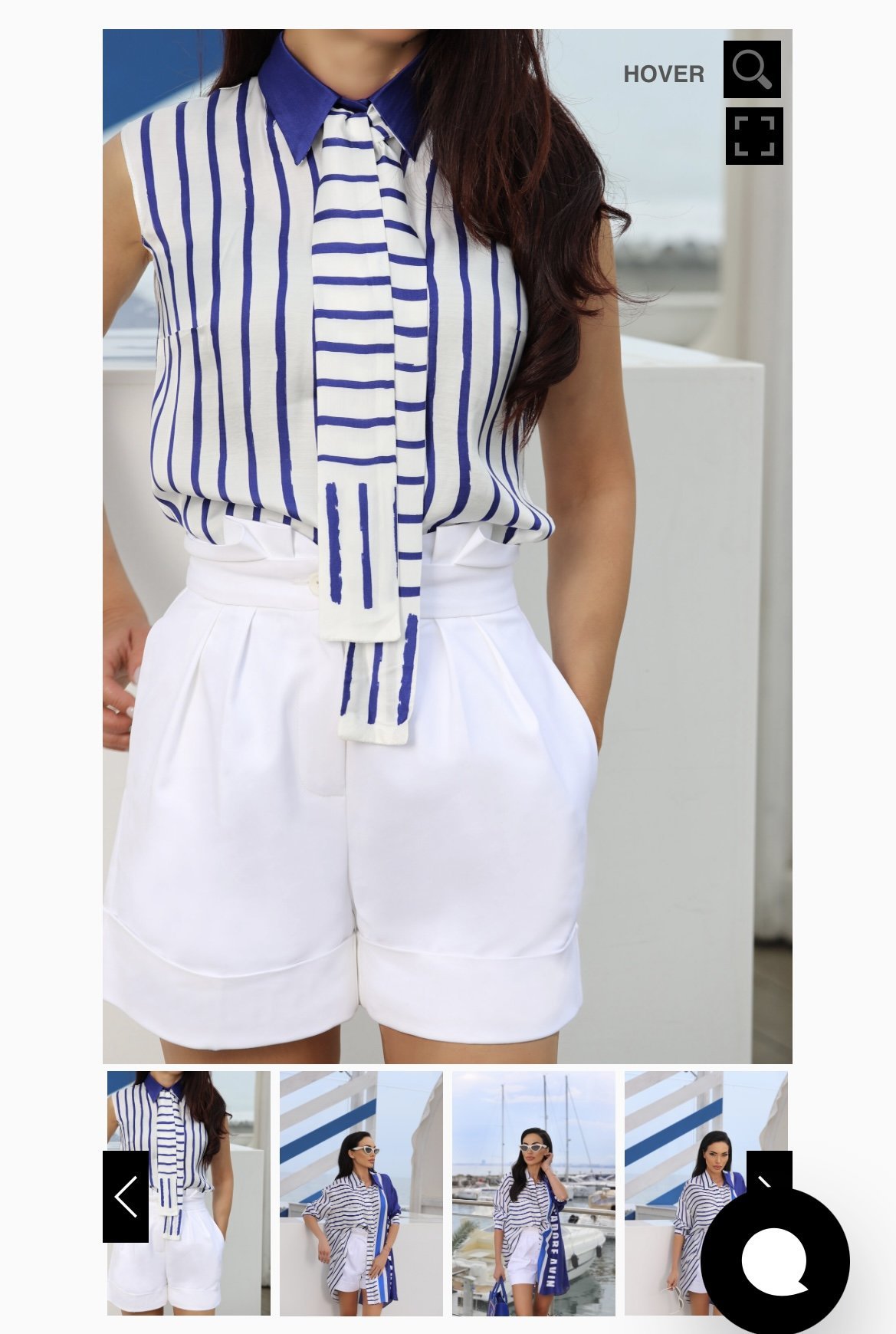Enlarge the main product photo
896x1334 pixels.
pyautogui.click(x=447, y=546)
